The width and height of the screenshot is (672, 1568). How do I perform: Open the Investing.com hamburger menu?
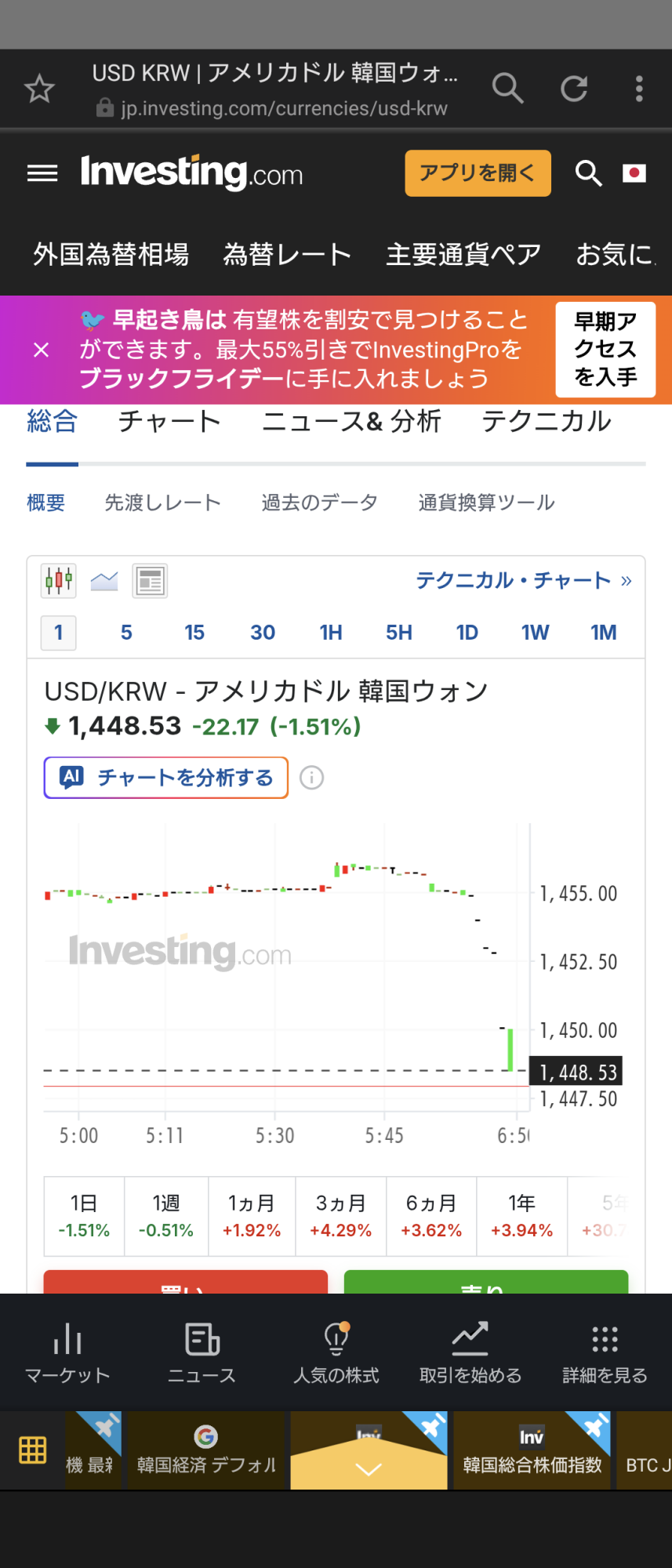point(42,173)
